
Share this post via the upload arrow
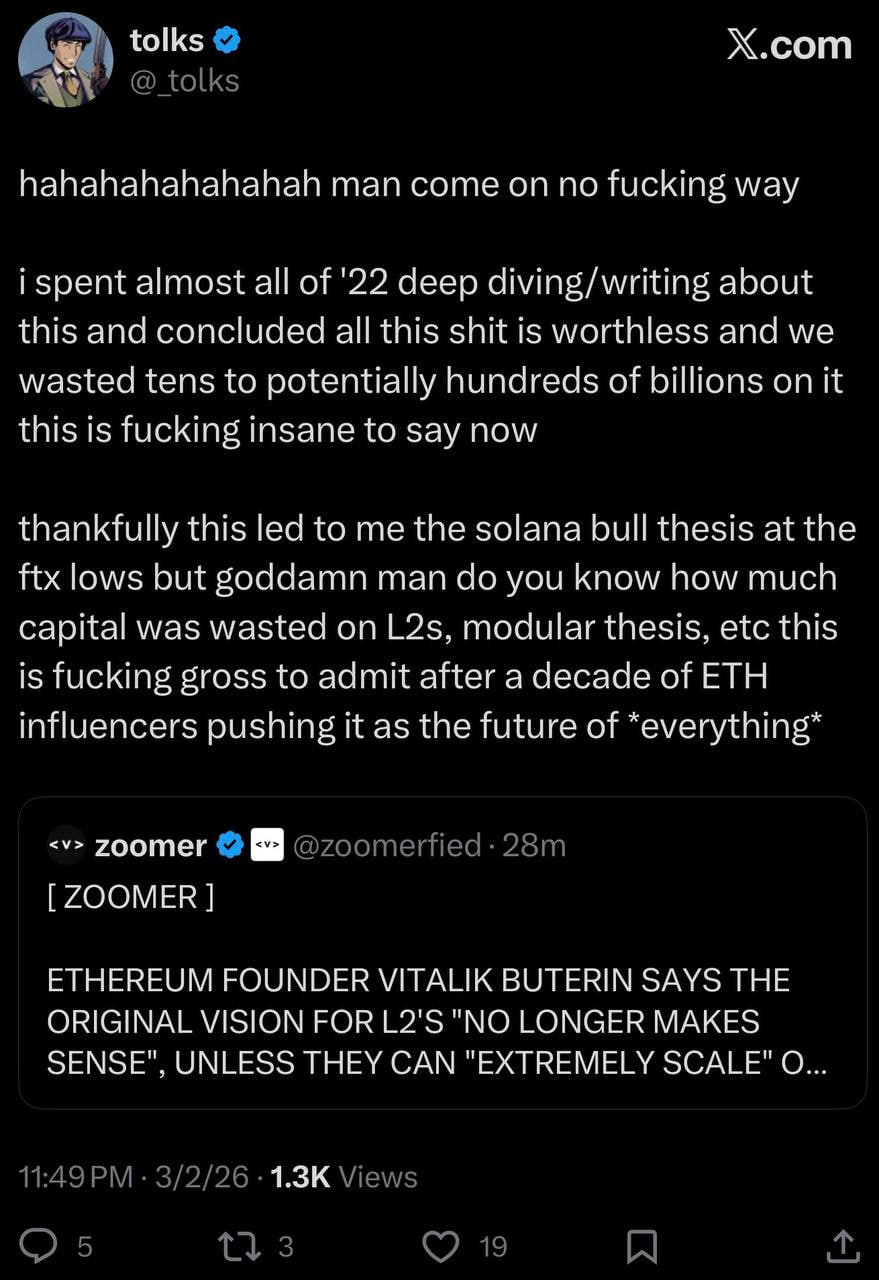(x=842, y=1246)
